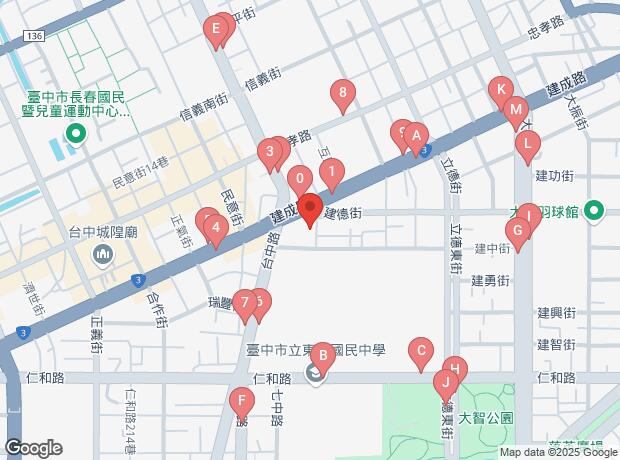Image resolution: width=620 pixels, height=460 pixels.
Task: Choose the map marker labeled A
Action: point(416,137)
